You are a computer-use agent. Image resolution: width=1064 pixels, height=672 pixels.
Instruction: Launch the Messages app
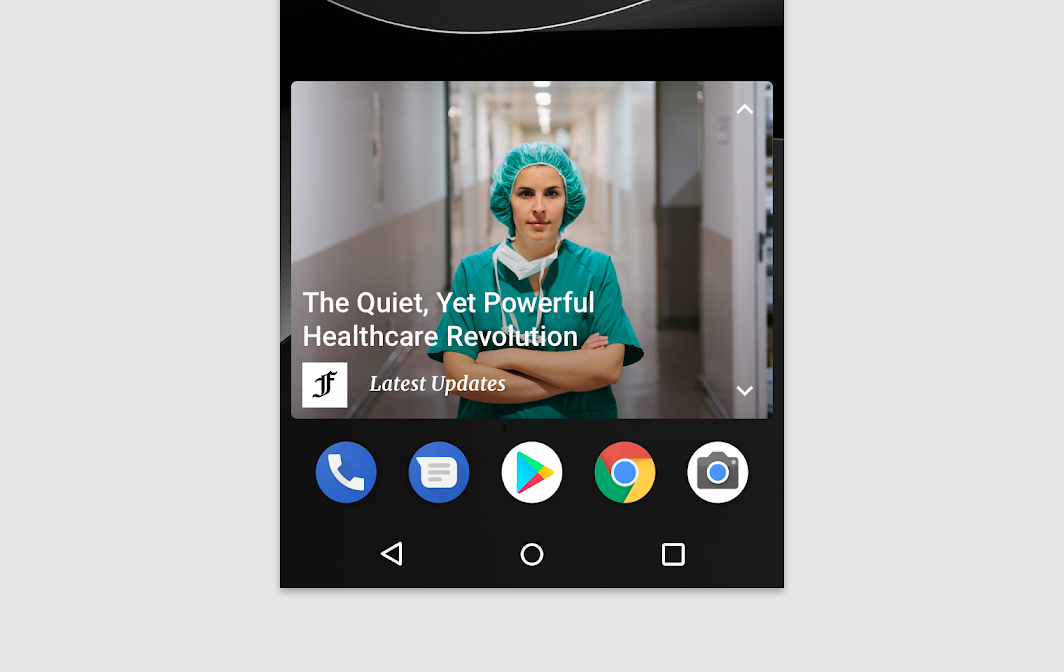439,472
